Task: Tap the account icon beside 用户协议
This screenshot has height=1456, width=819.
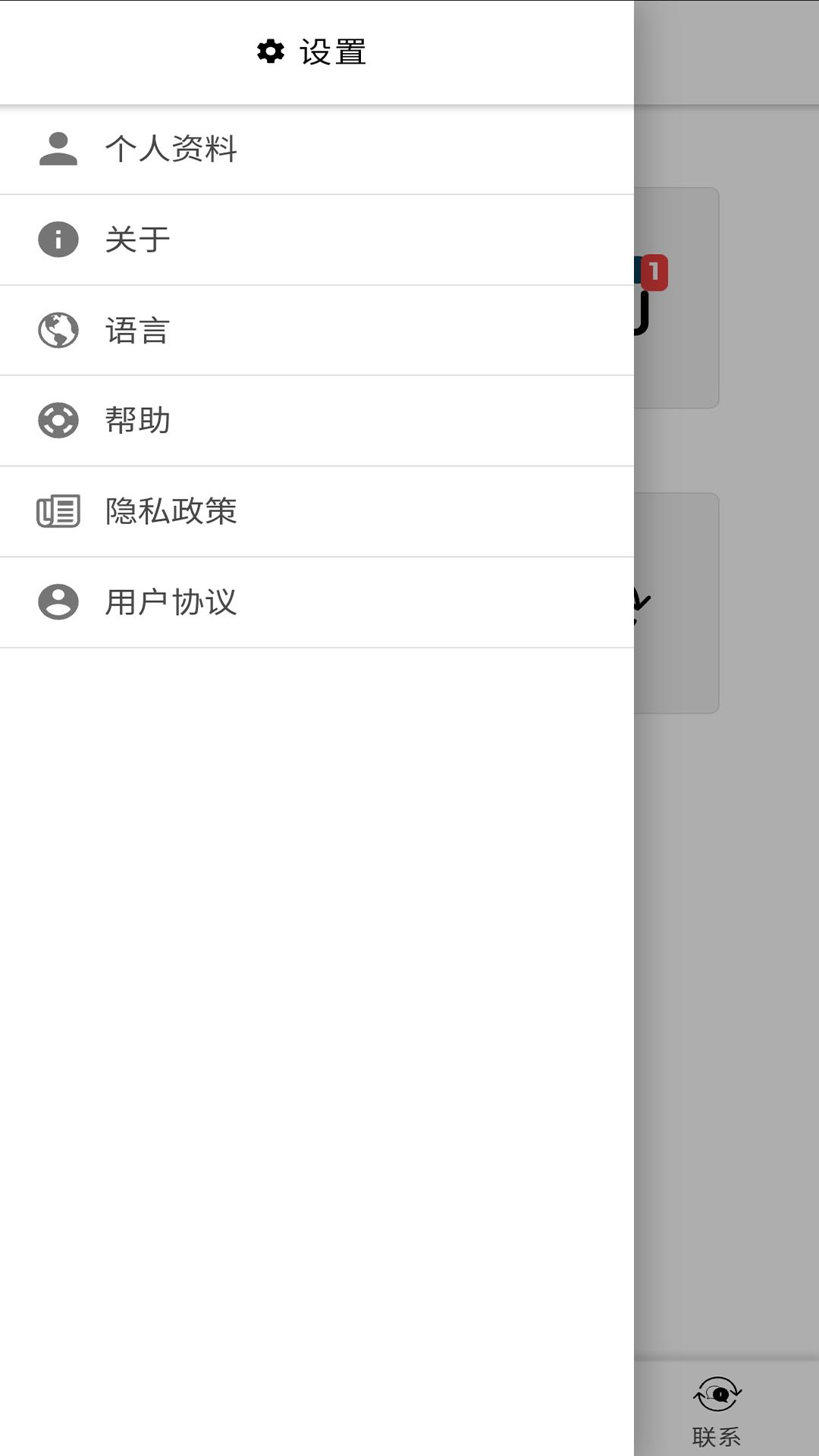Action: point(57,602)
